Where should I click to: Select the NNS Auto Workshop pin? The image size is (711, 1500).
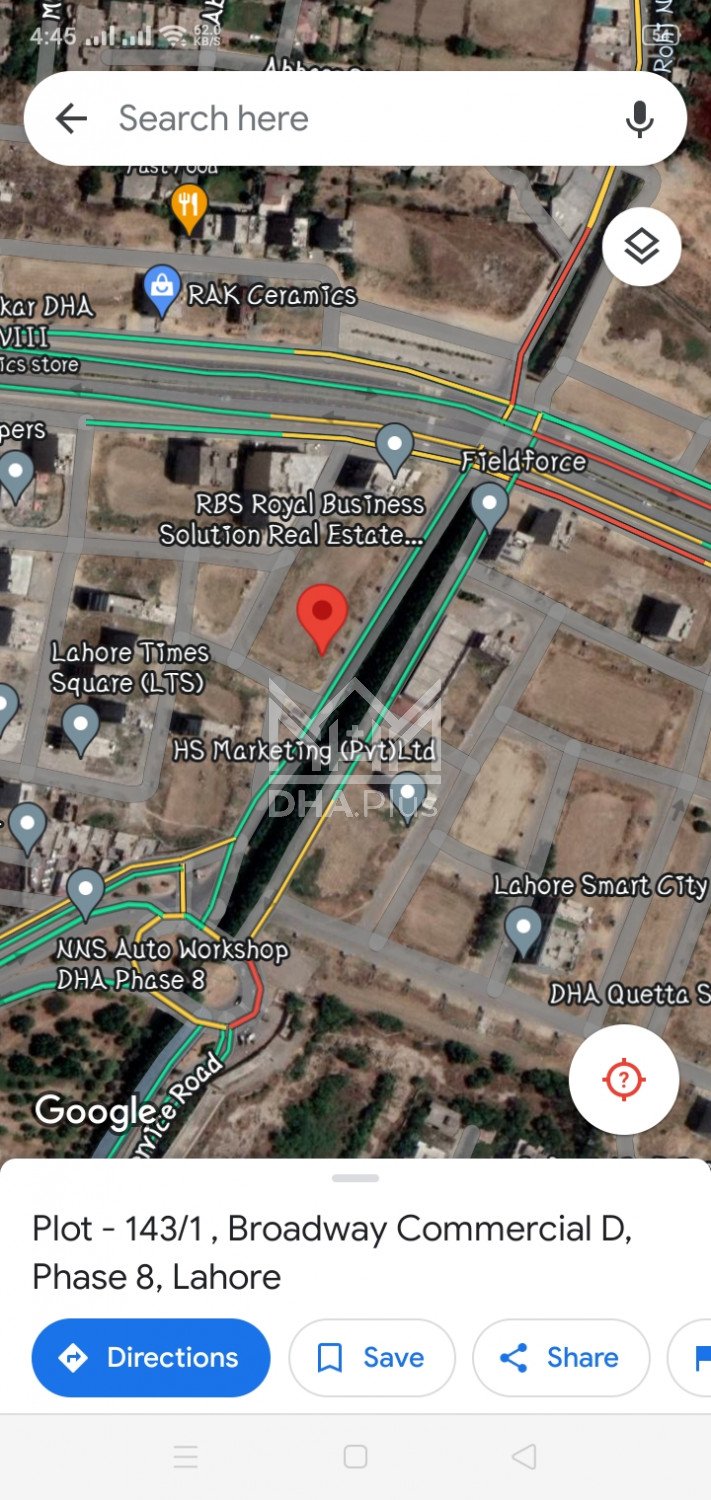85,890
